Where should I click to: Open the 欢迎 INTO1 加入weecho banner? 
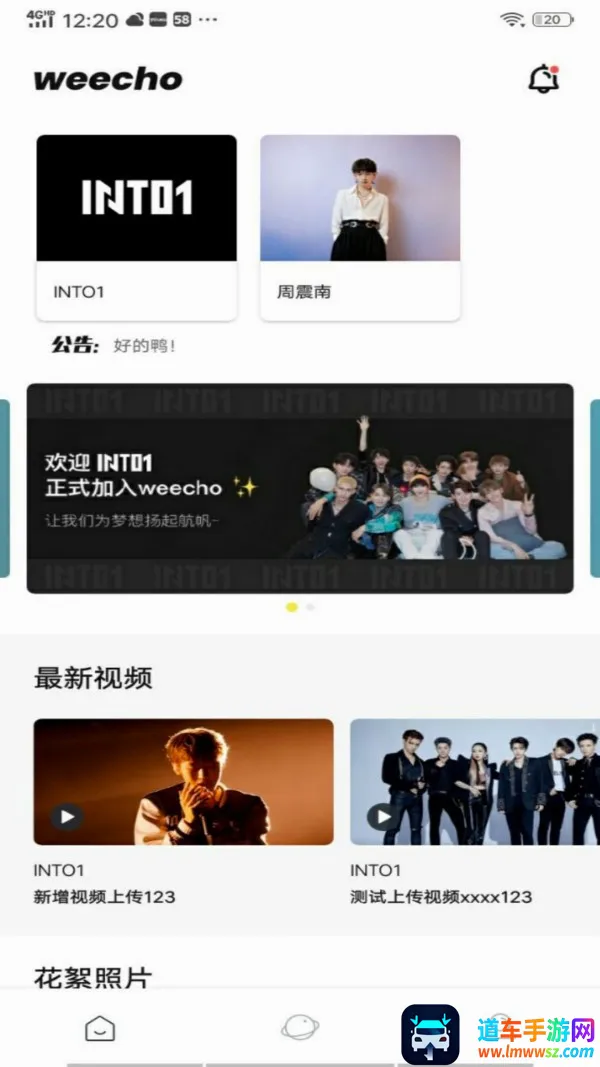[x=300, y=488]
